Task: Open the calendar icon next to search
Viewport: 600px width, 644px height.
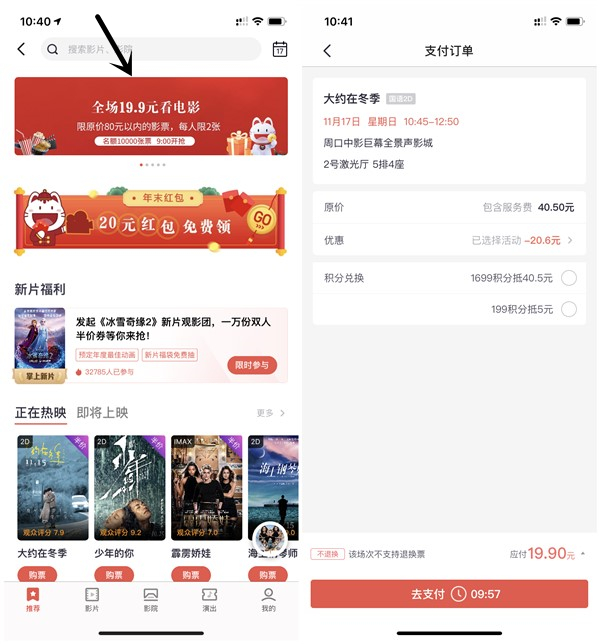Action: pyautogui.click(x=280, y=49)
